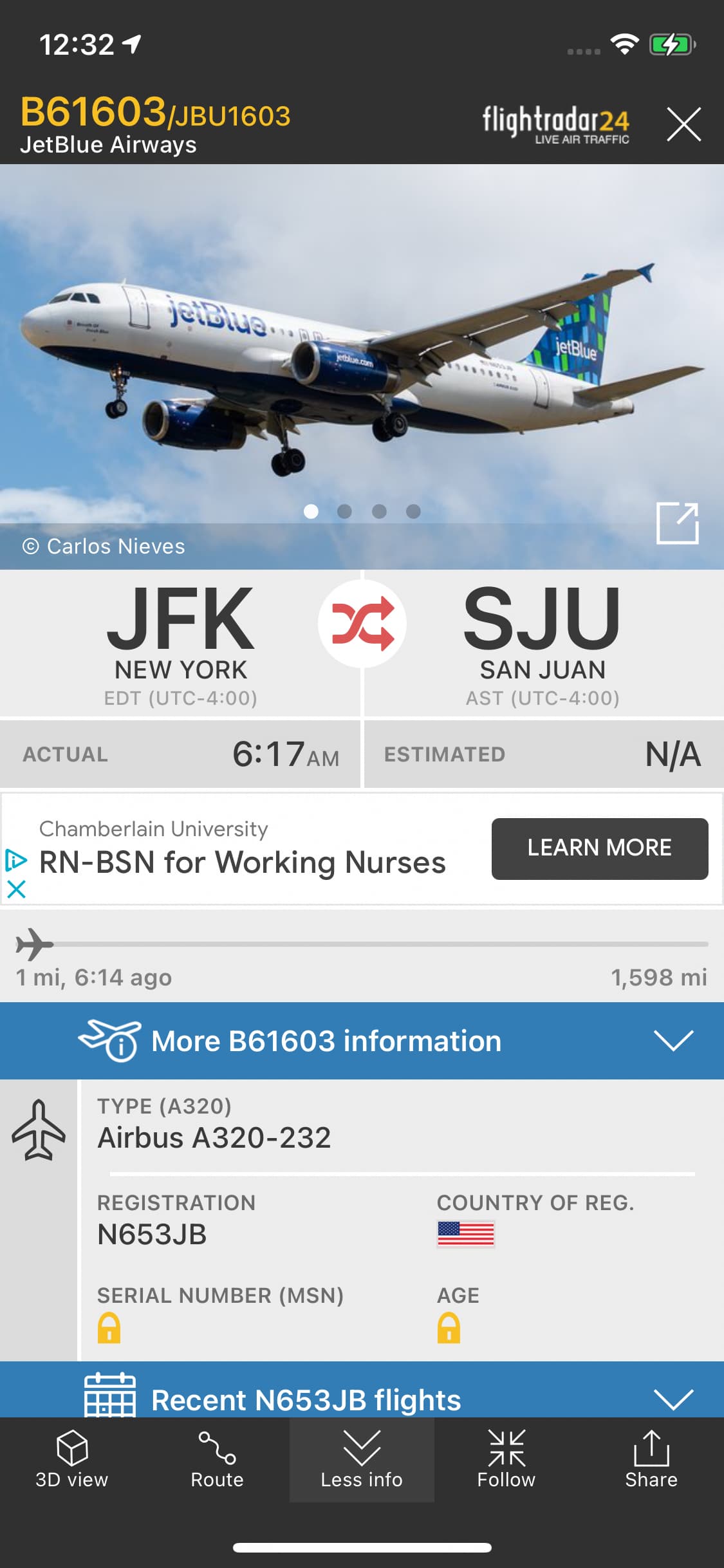Image resolution: width=724 pixels, height=1568 pixels.
Task: Jump to the second aircraft photo dot
Action: pyautogui.click(x=345, y=511)
